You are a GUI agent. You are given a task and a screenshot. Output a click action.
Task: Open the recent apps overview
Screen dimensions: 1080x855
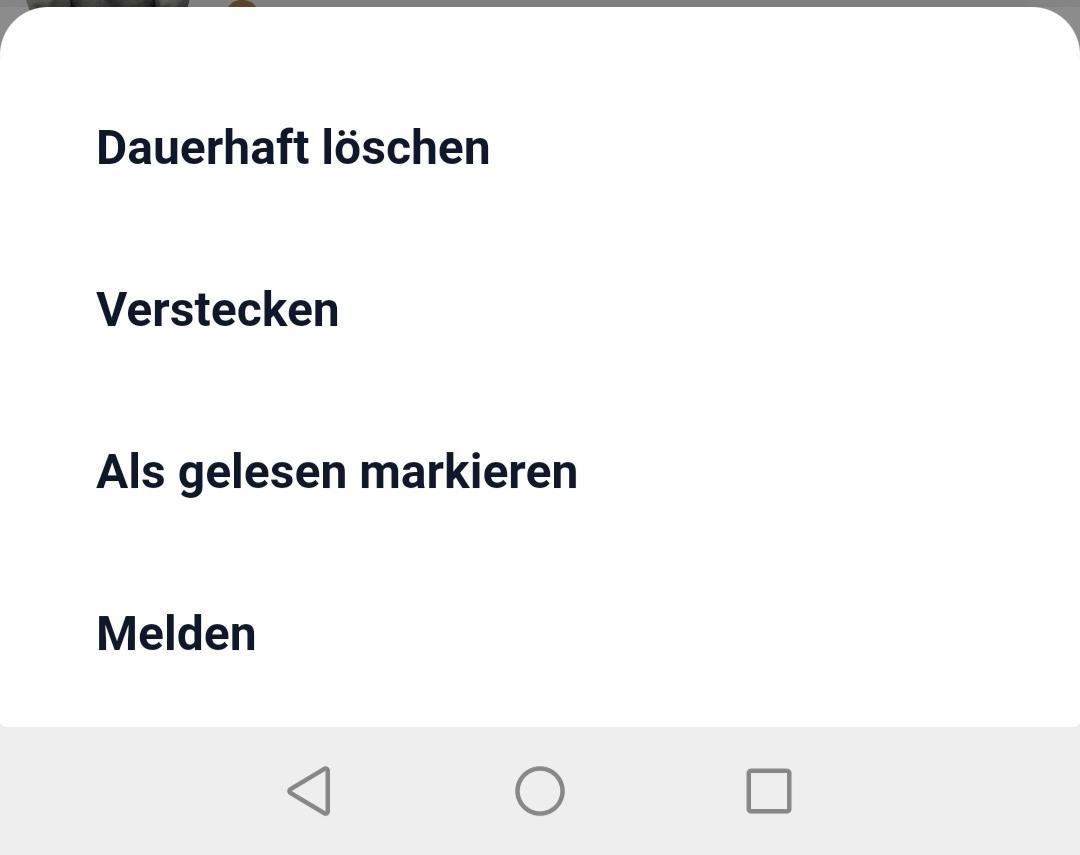pyautogui.click(x=769, y=791)
